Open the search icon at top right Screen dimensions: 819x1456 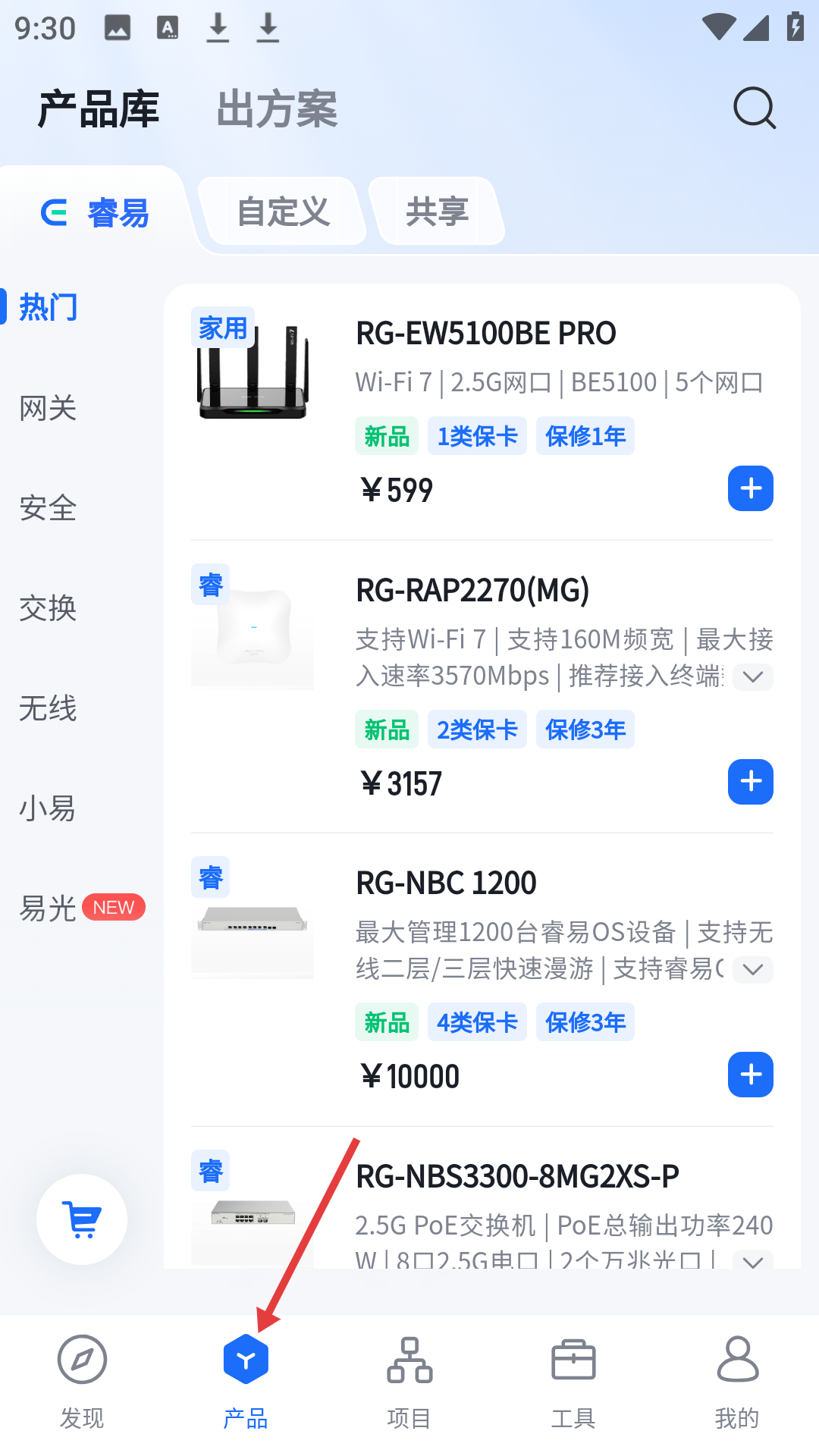pos(753,108)
